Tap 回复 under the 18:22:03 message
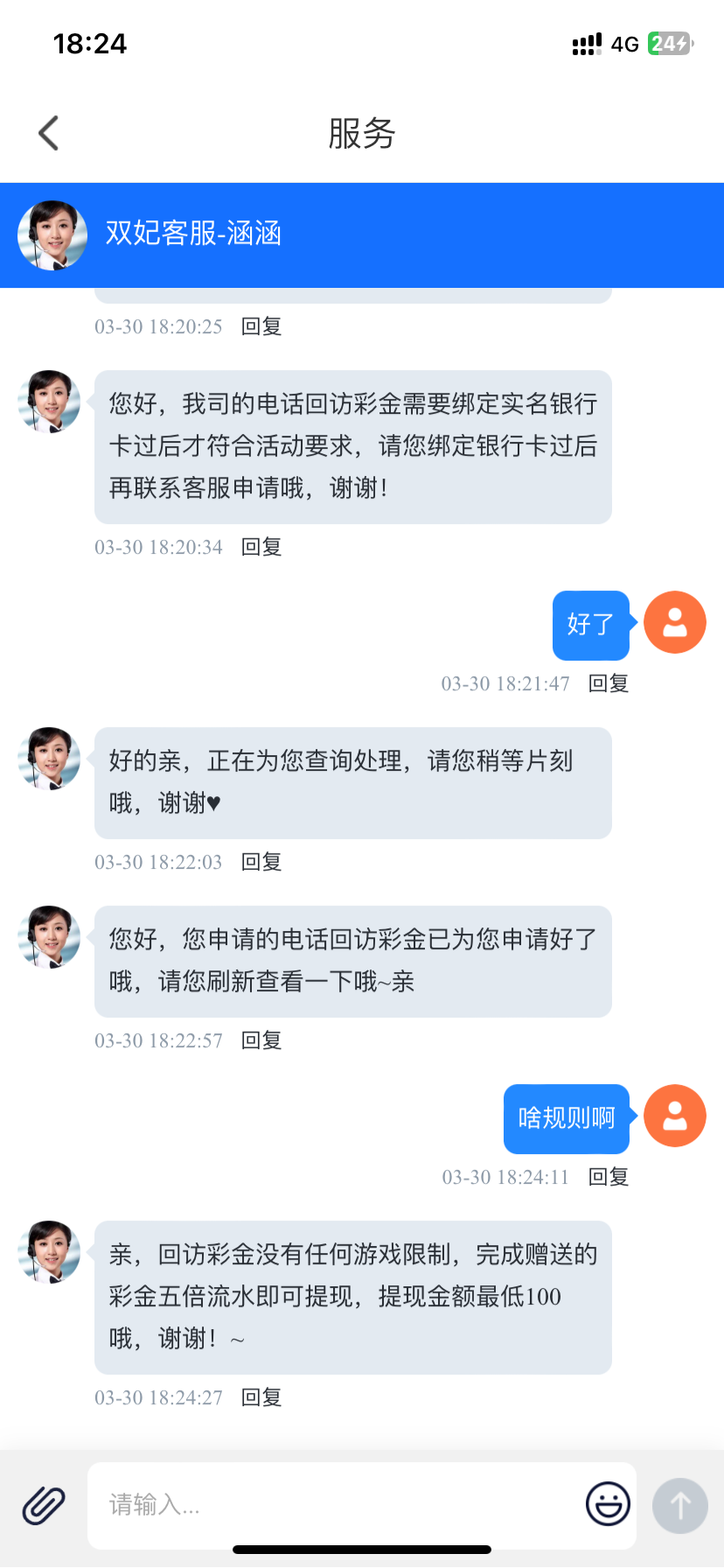 (261, 863)
